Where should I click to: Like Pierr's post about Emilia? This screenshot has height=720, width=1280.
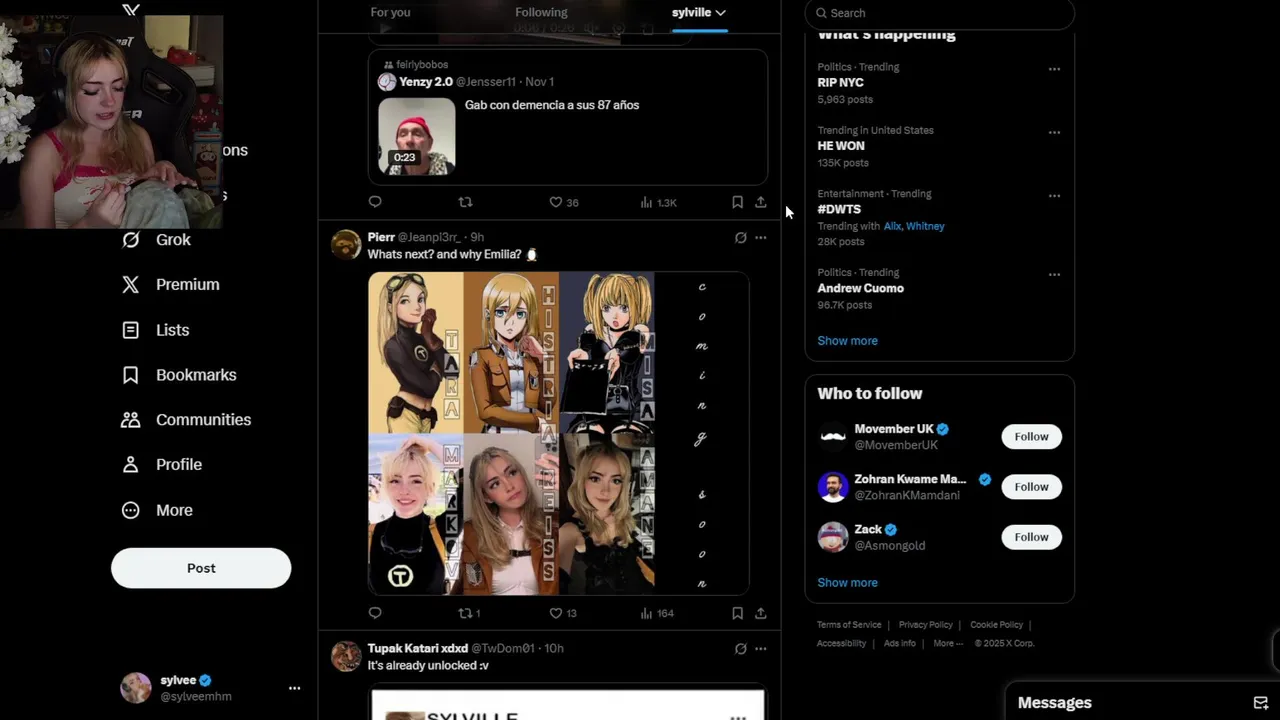pyautogui.click(x=556, y=613)
